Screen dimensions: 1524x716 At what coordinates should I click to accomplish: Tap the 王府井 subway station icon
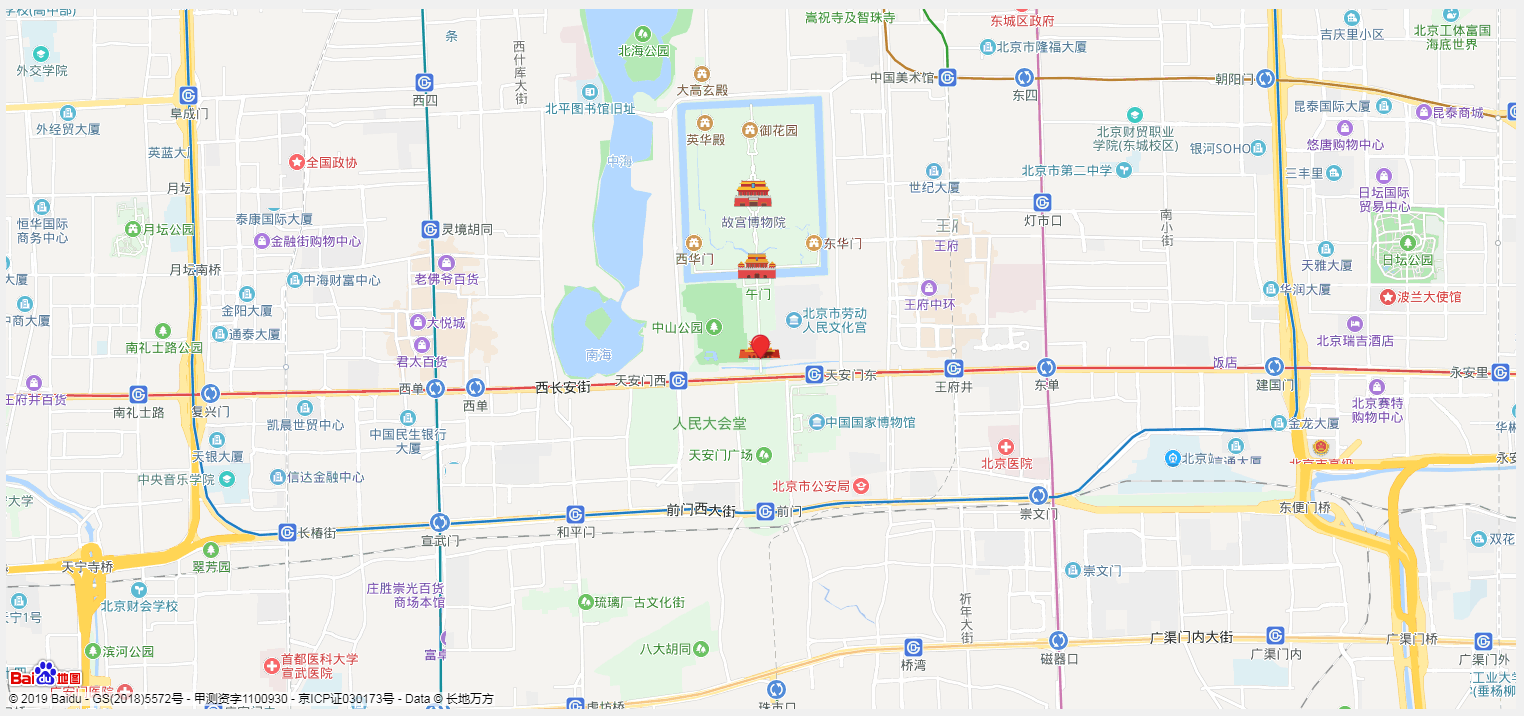[953, 369]
